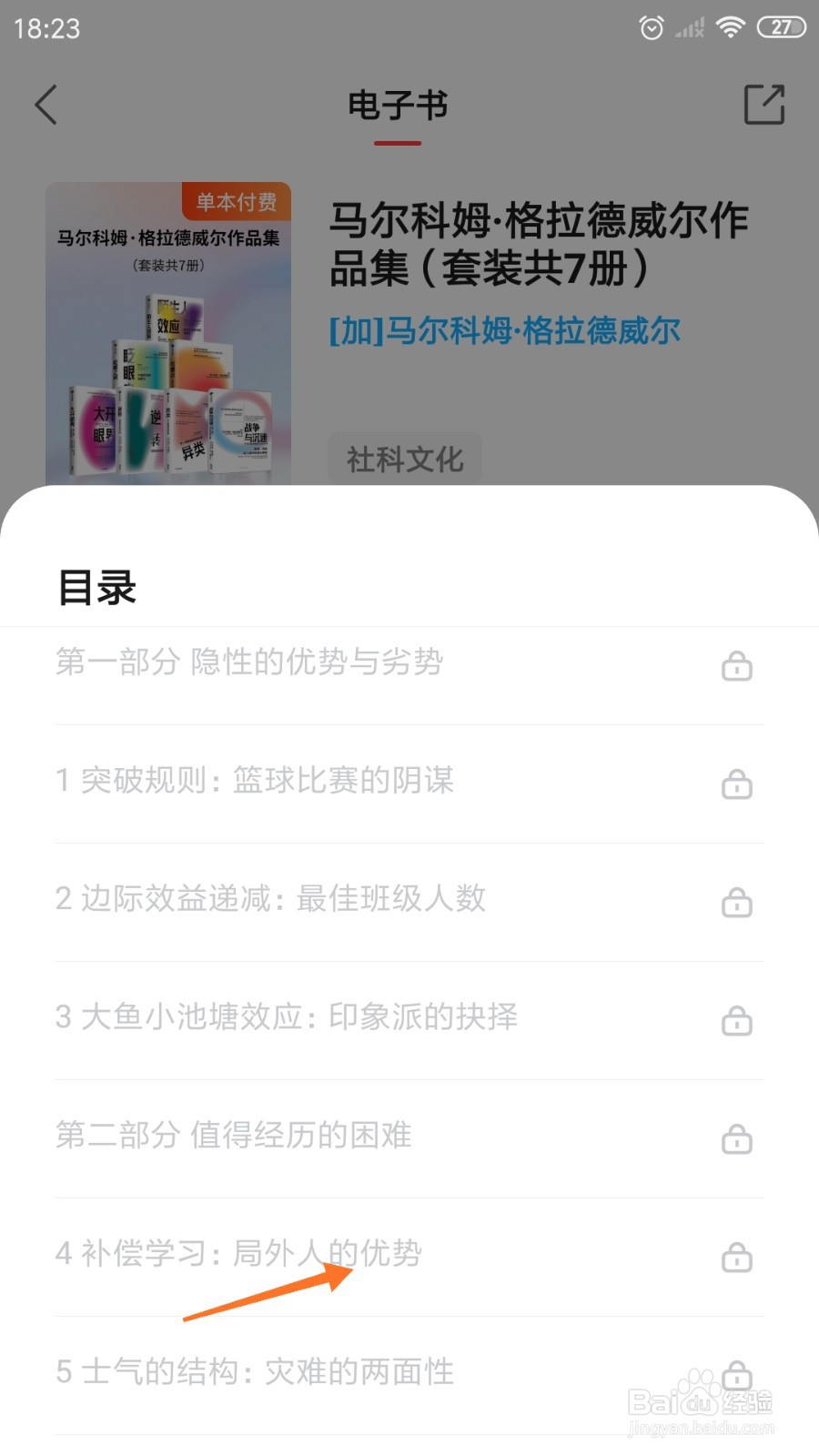The height and width of the screenshot is (1456, 819).
Task: Click the lock icon beside chapter 2
Action: [x=739, y=902]
